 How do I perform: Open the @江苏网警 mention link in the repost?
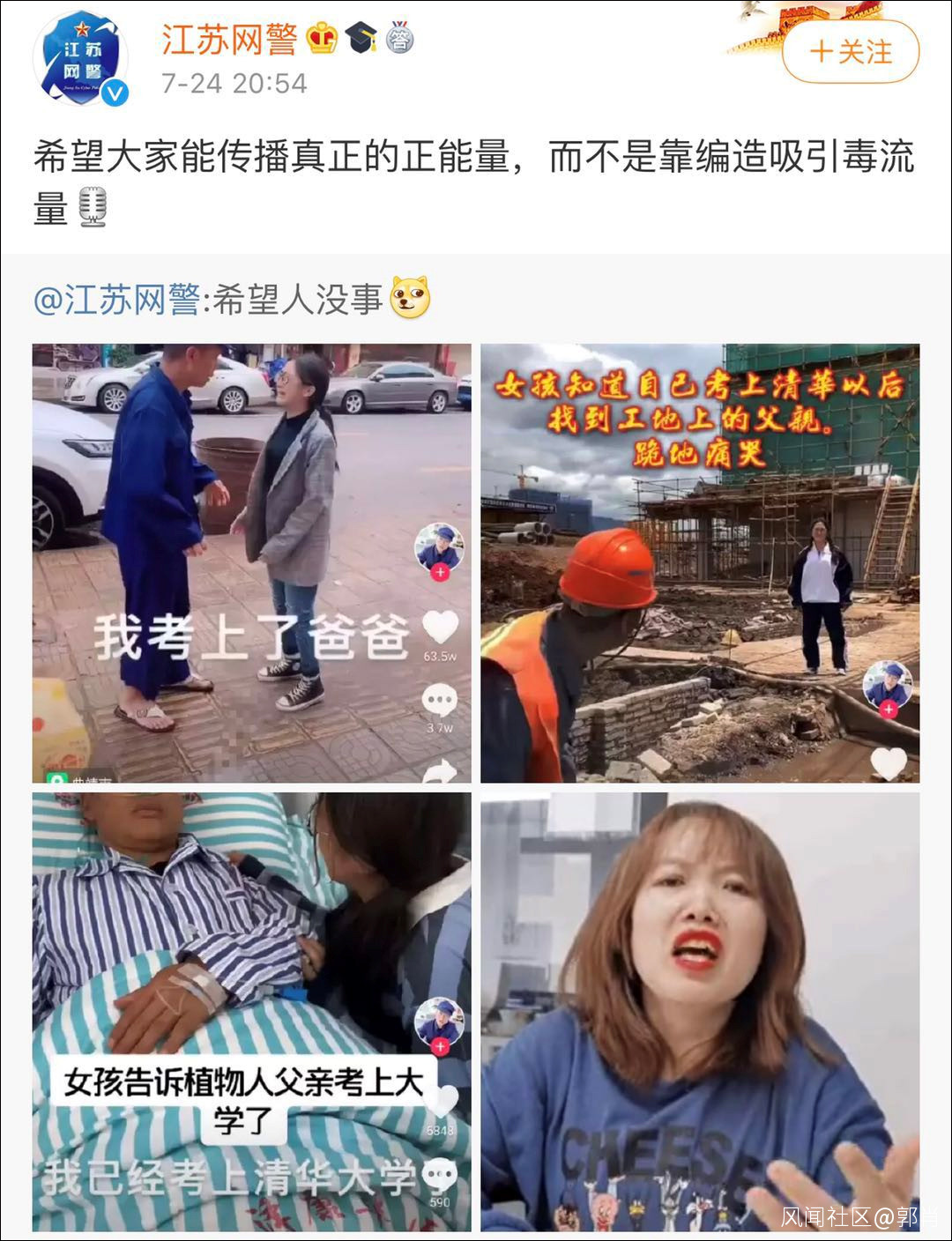(116, 300)
